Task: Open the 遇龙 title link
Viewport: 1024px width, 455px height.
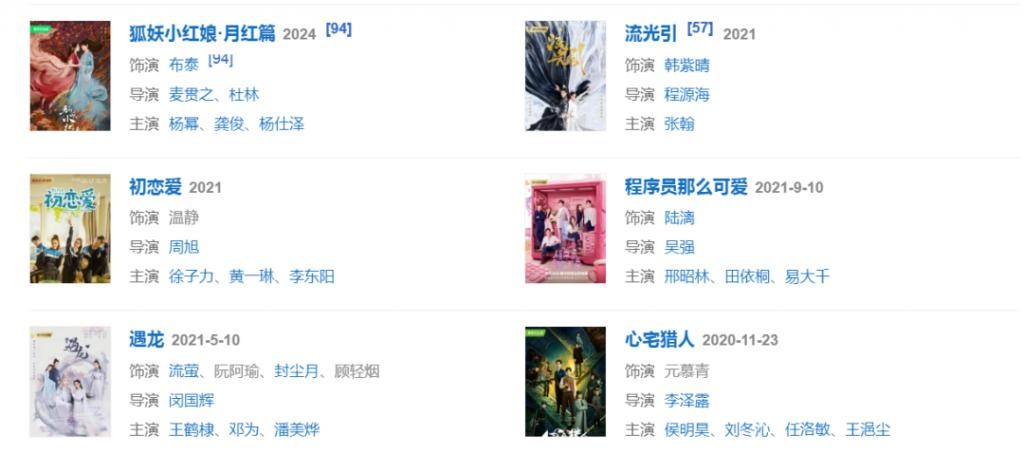Action: (146, 340)
